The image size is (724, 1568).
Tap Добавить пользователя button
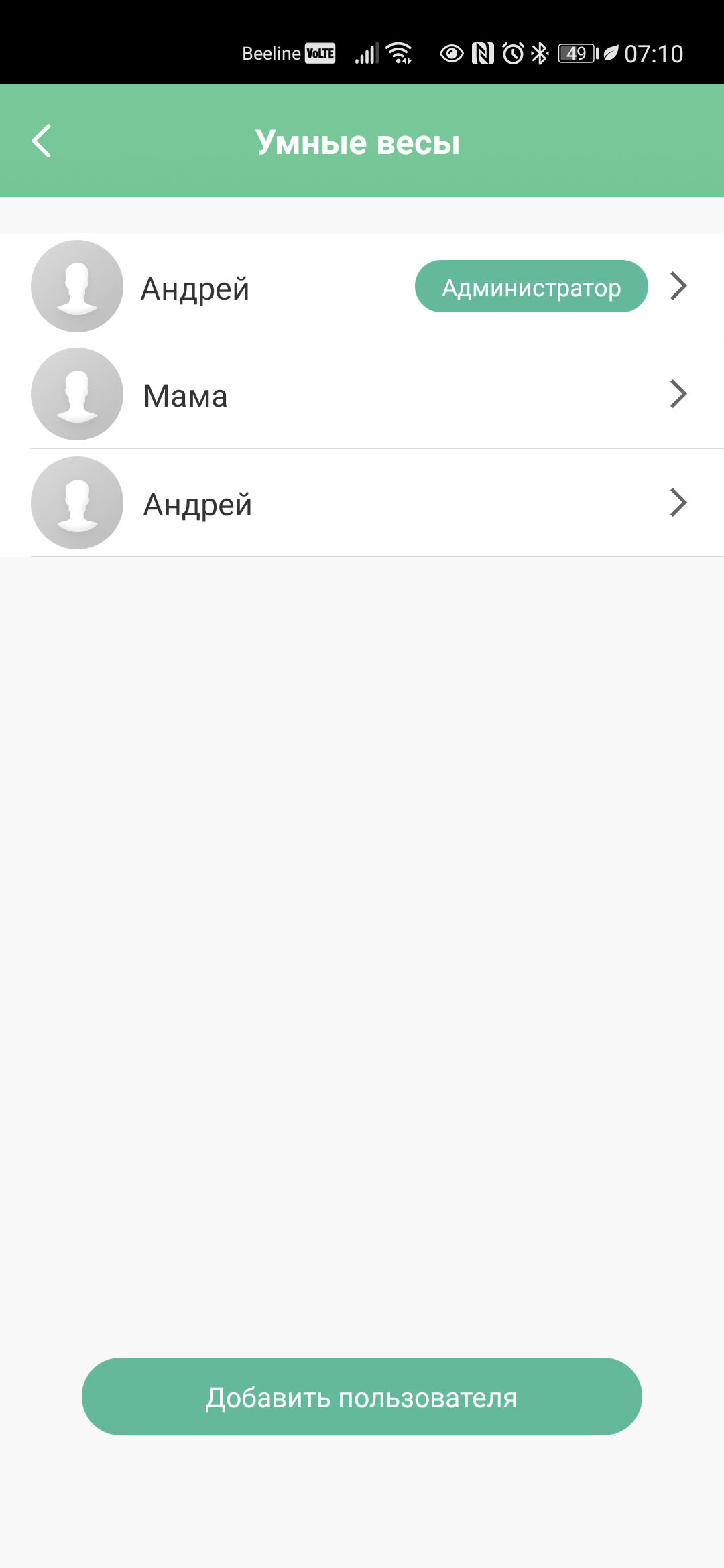pyautogui.click(x=362, y=1397)
